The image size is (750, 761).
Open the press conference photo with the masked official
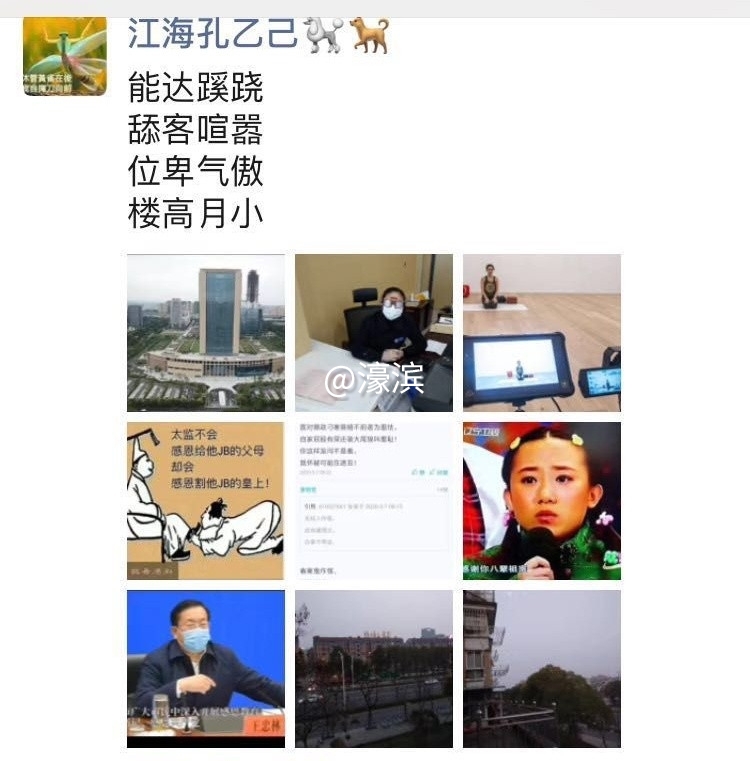click(x=206, y=668)
